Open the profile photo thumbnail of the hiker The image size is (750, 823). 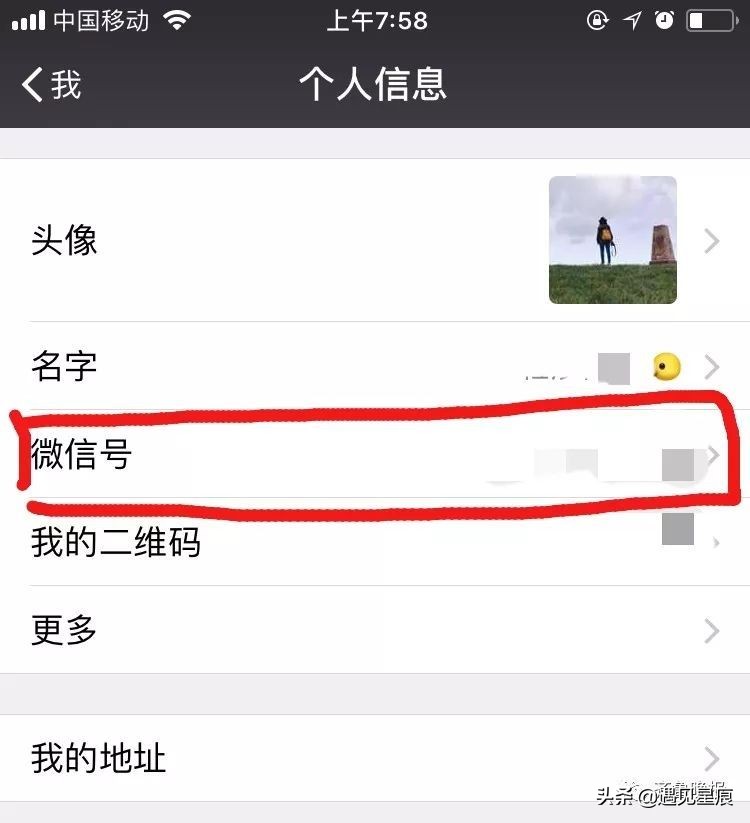[611, 240]
